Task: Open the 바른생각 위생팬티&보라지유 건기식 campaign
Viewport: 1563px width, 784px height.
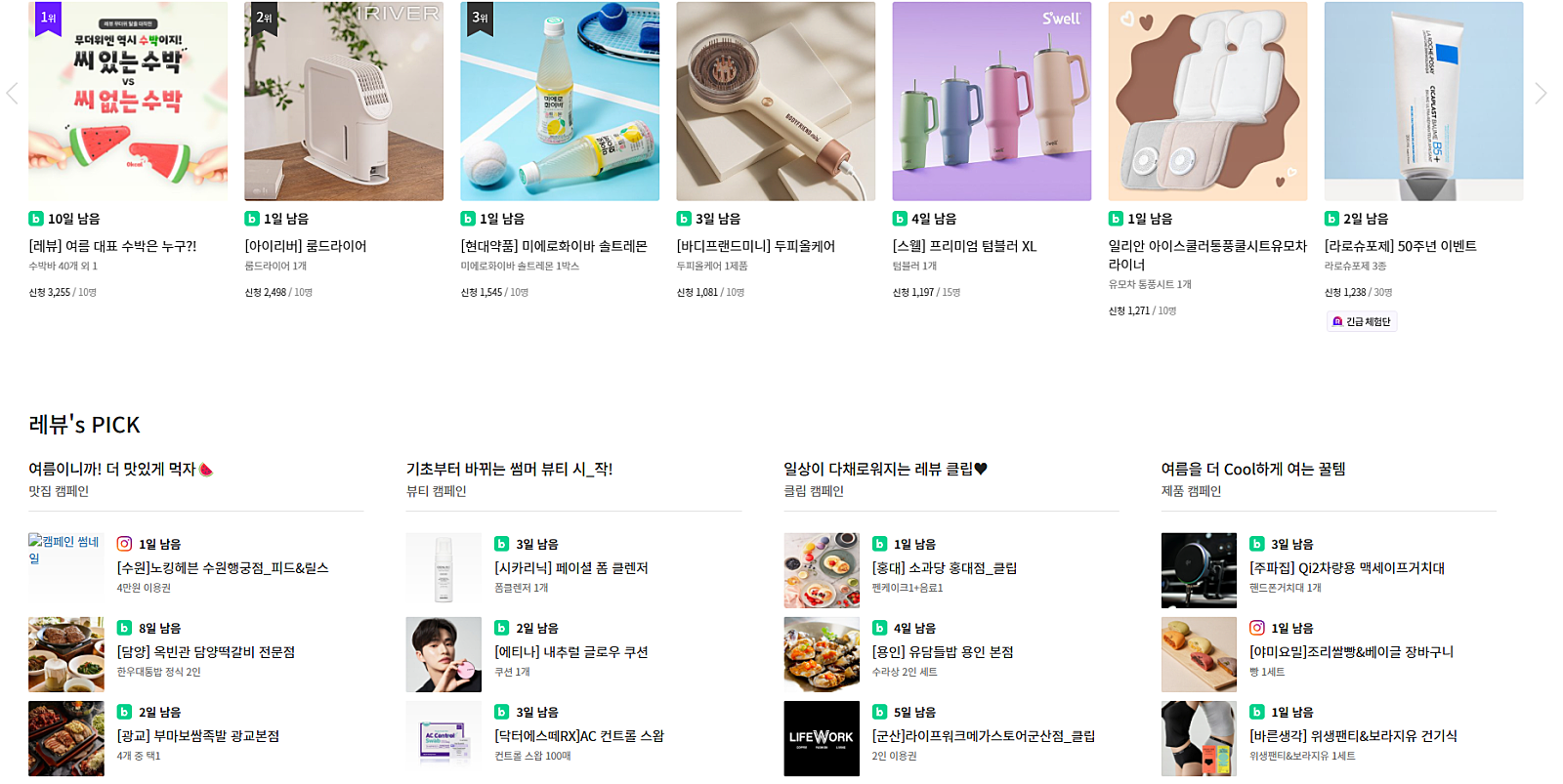Action: 1353,735
